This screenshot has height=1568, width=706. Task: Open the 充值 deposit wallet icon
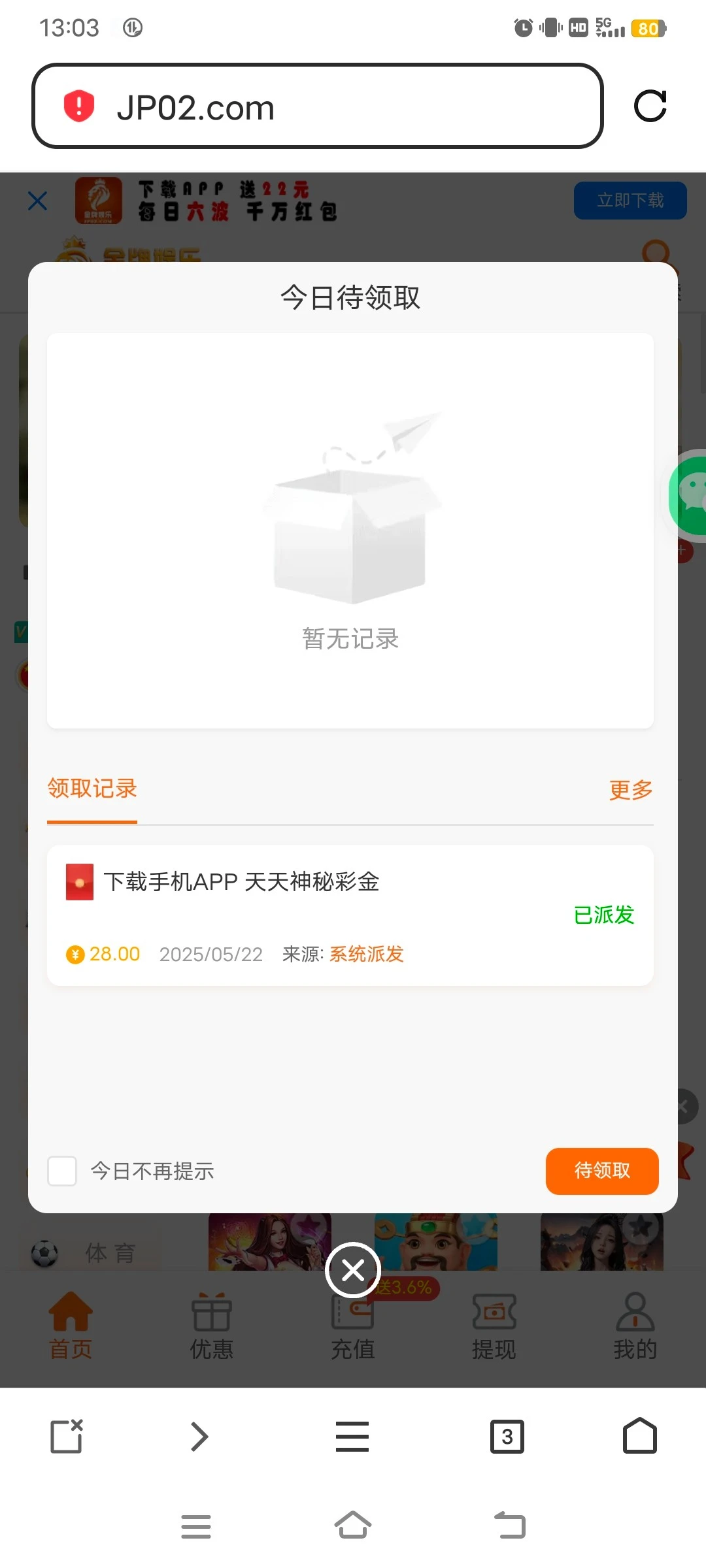(x=352, y=1320)
